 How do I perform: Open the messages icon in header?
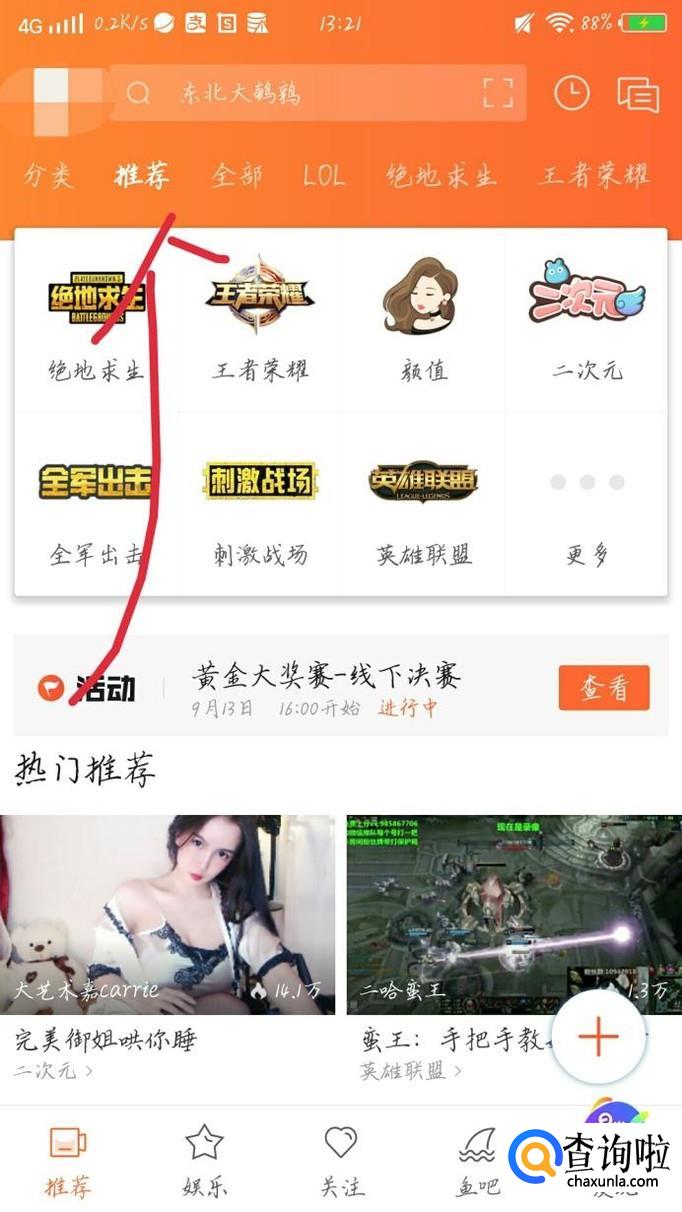click(x=637, y=95)
